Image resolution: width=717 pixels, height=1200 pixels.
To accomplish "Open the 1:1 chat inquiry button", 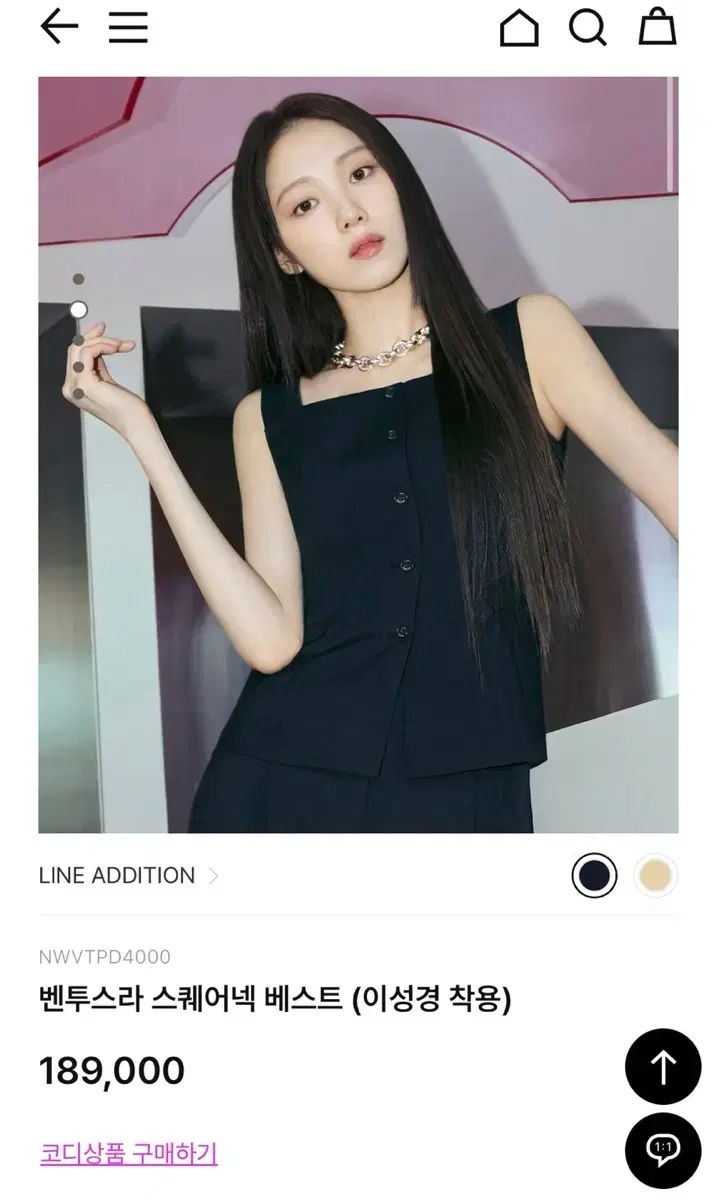I will click(663, 1150).
